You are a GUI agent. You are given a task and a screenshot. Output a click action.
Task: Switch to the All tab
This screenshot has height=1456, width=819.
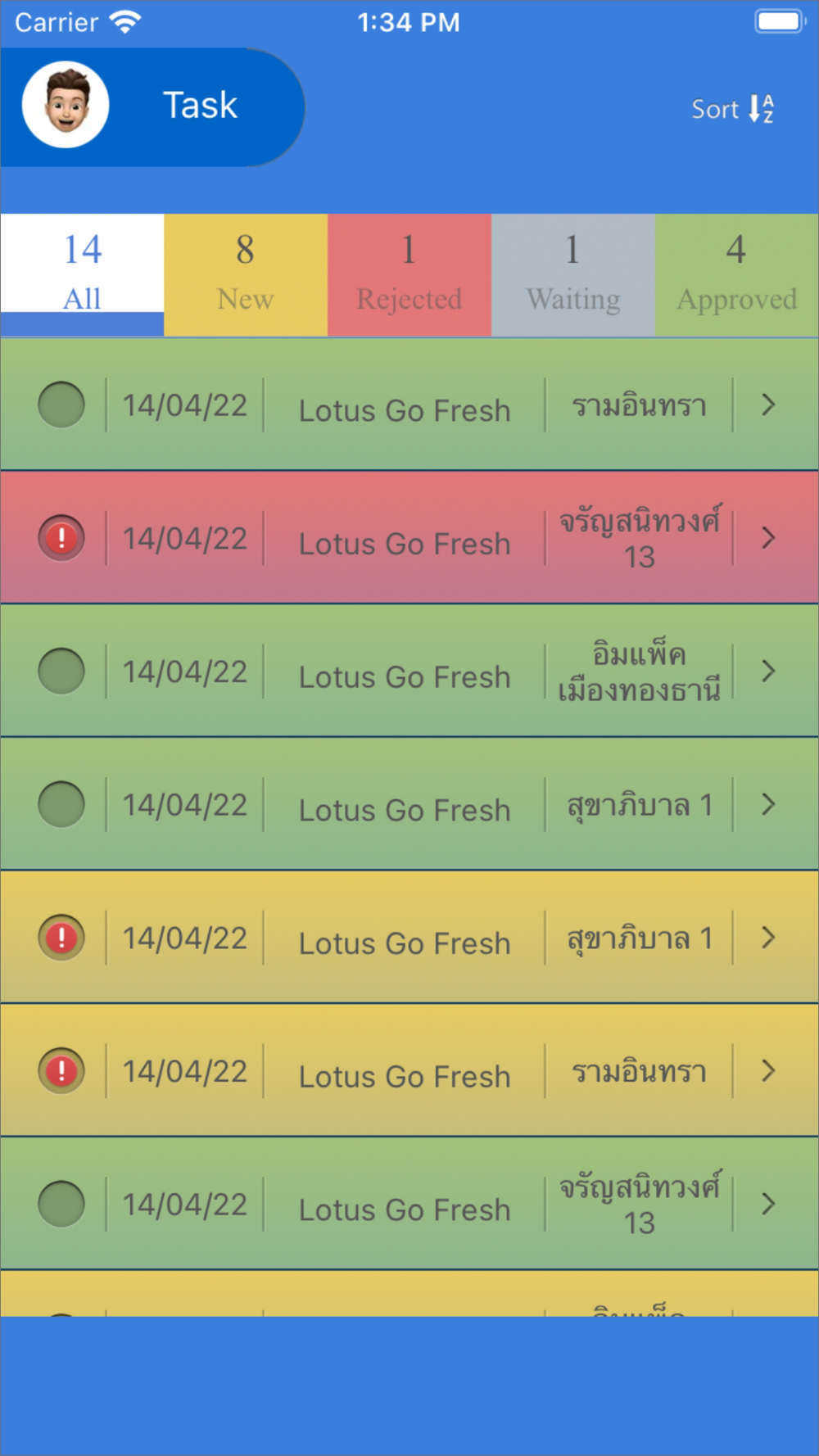(x=82, y=274)
